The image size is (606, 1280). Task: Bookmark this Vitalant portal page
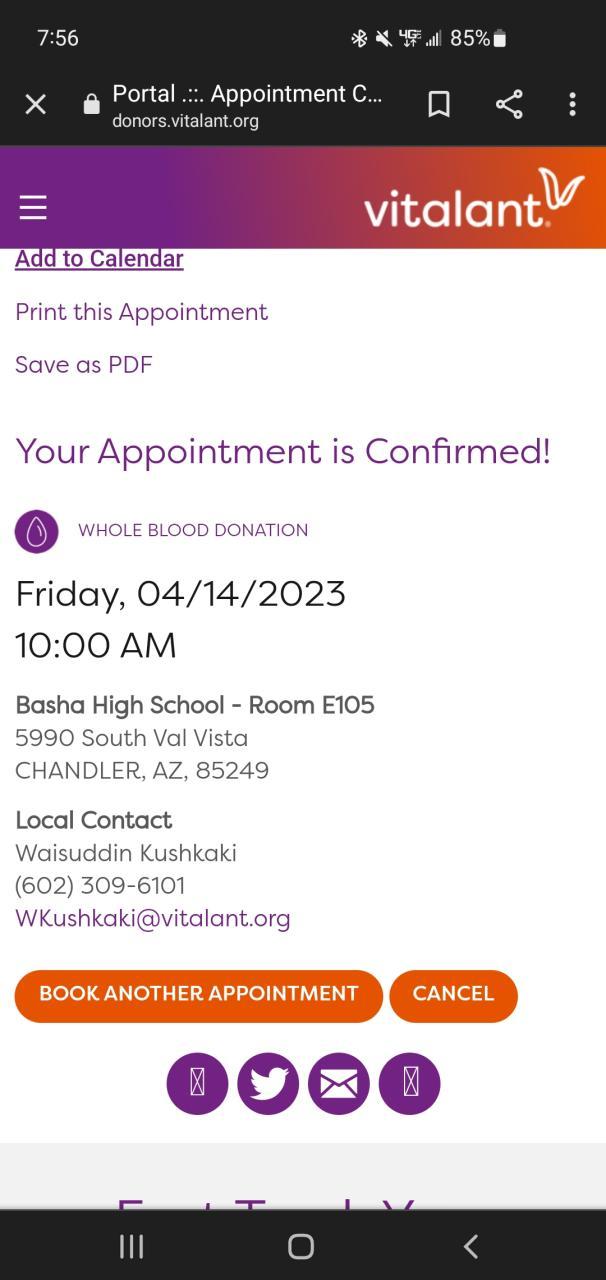439,104
